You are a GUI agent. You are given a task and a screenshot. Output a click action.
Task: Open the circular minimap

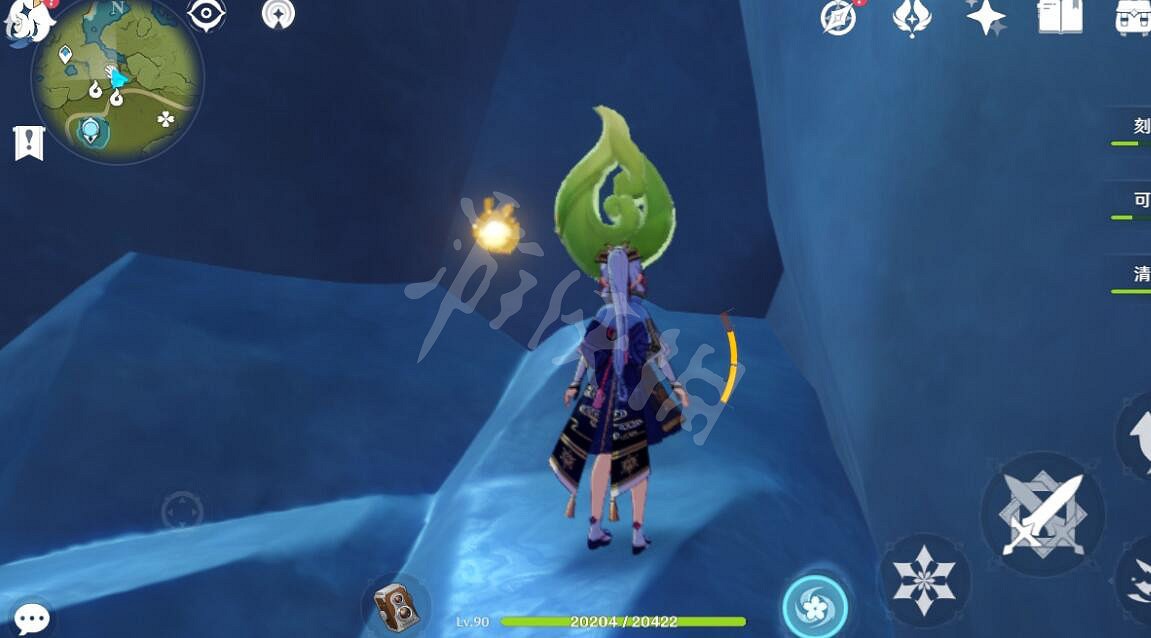117,80
